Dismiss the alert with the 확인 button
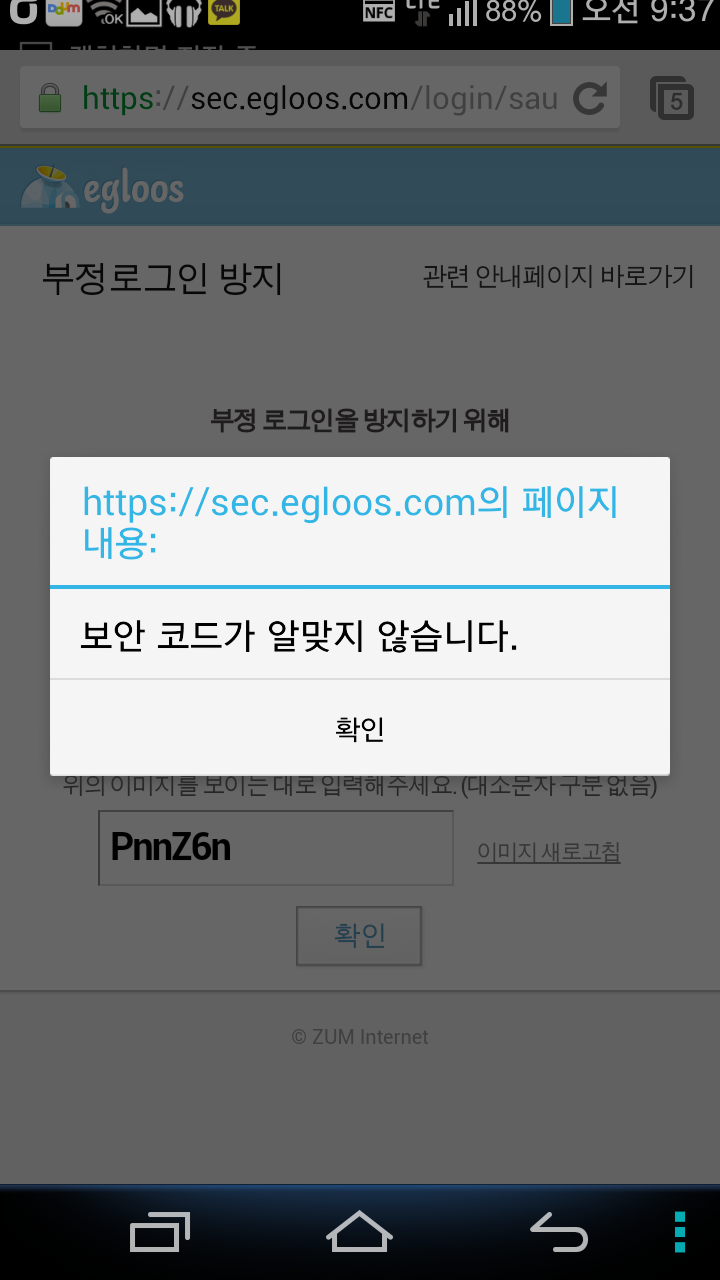 click(360, 728)
